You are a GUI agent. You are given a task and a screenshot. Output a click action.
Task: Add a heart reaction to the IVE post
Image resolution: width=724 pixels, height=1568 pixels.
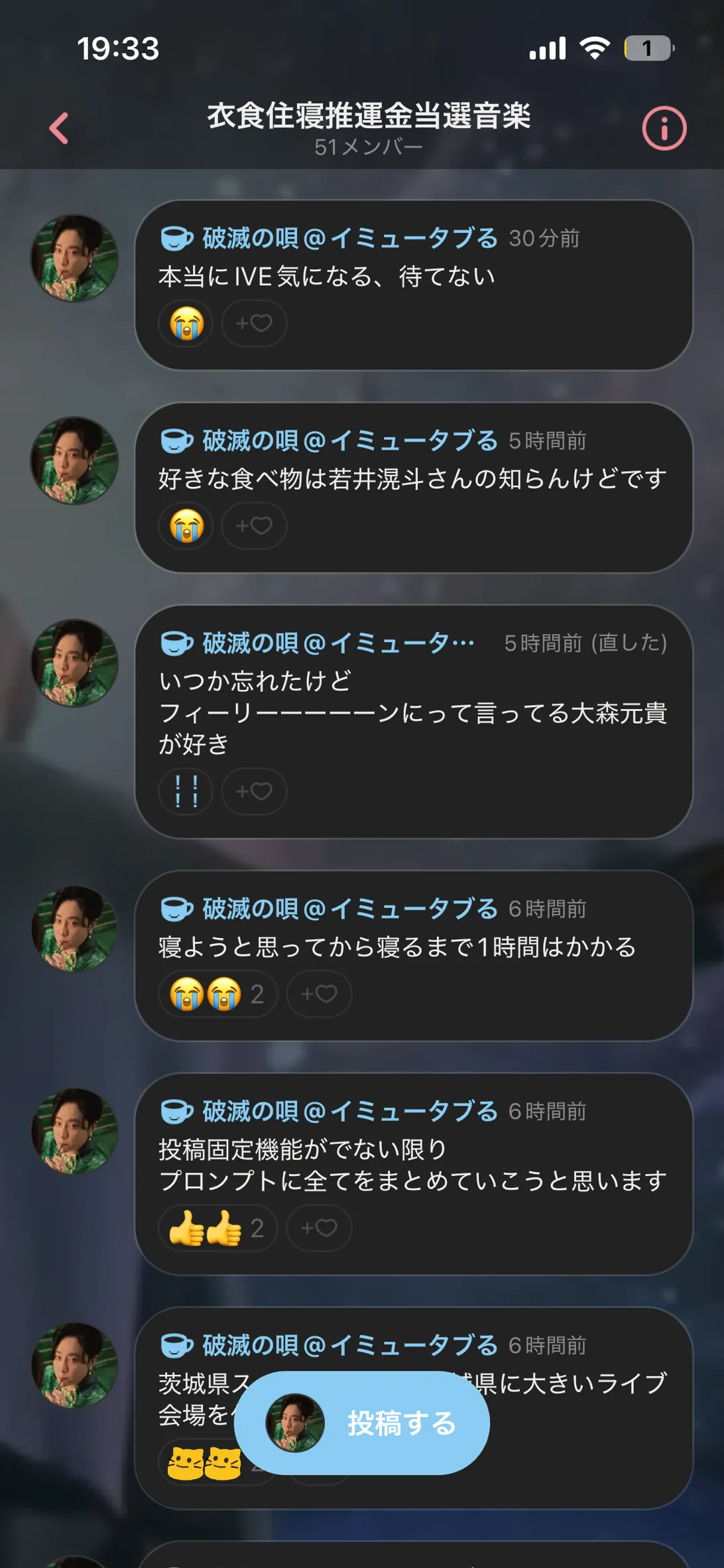click(254, 324)
